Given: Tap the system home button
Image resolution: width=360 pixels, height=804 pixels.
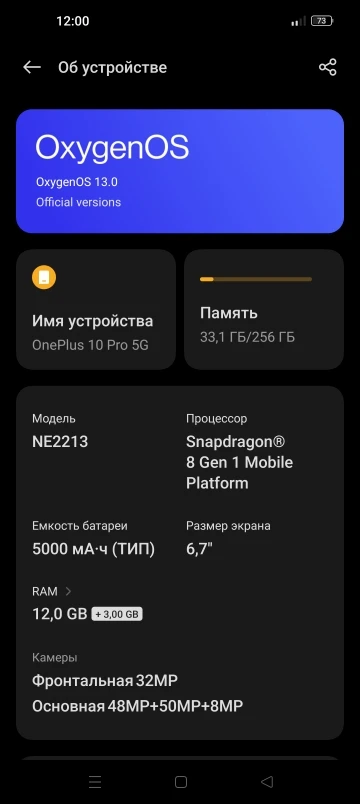Looking at the screenshot, I should click(181, 781).
